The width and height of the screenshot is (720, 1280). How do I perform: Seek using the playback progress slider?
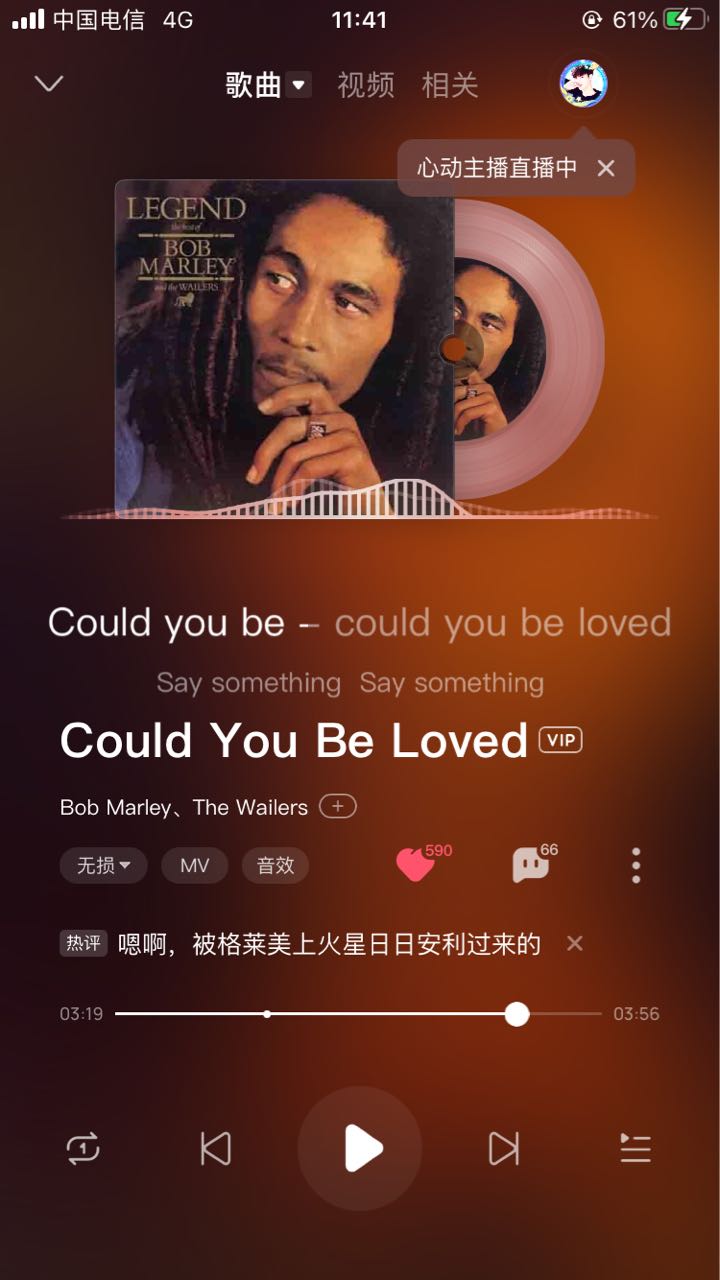pos(516,1014)
